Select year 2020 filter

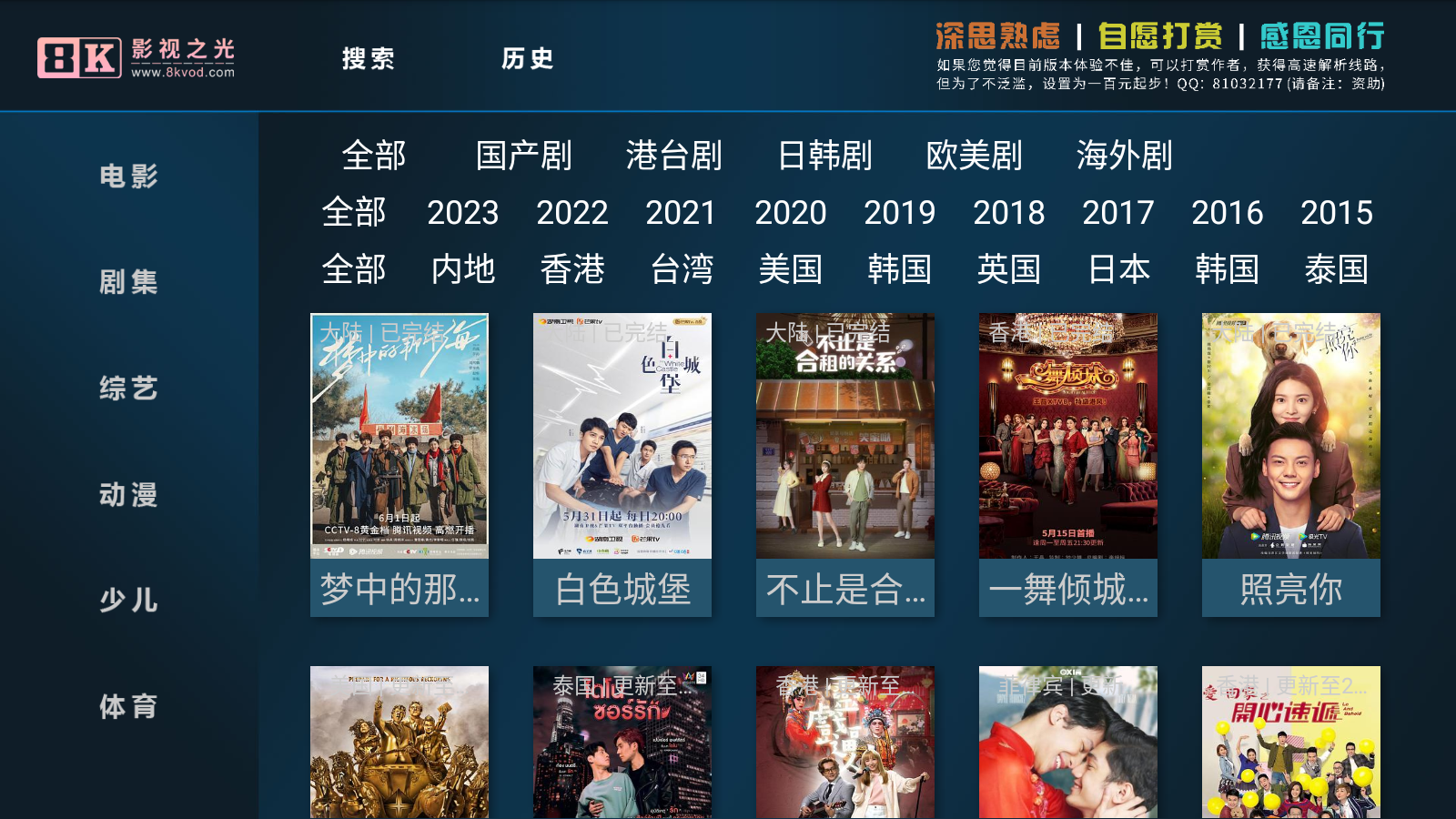pyautogui.click(x=790, y=213)
